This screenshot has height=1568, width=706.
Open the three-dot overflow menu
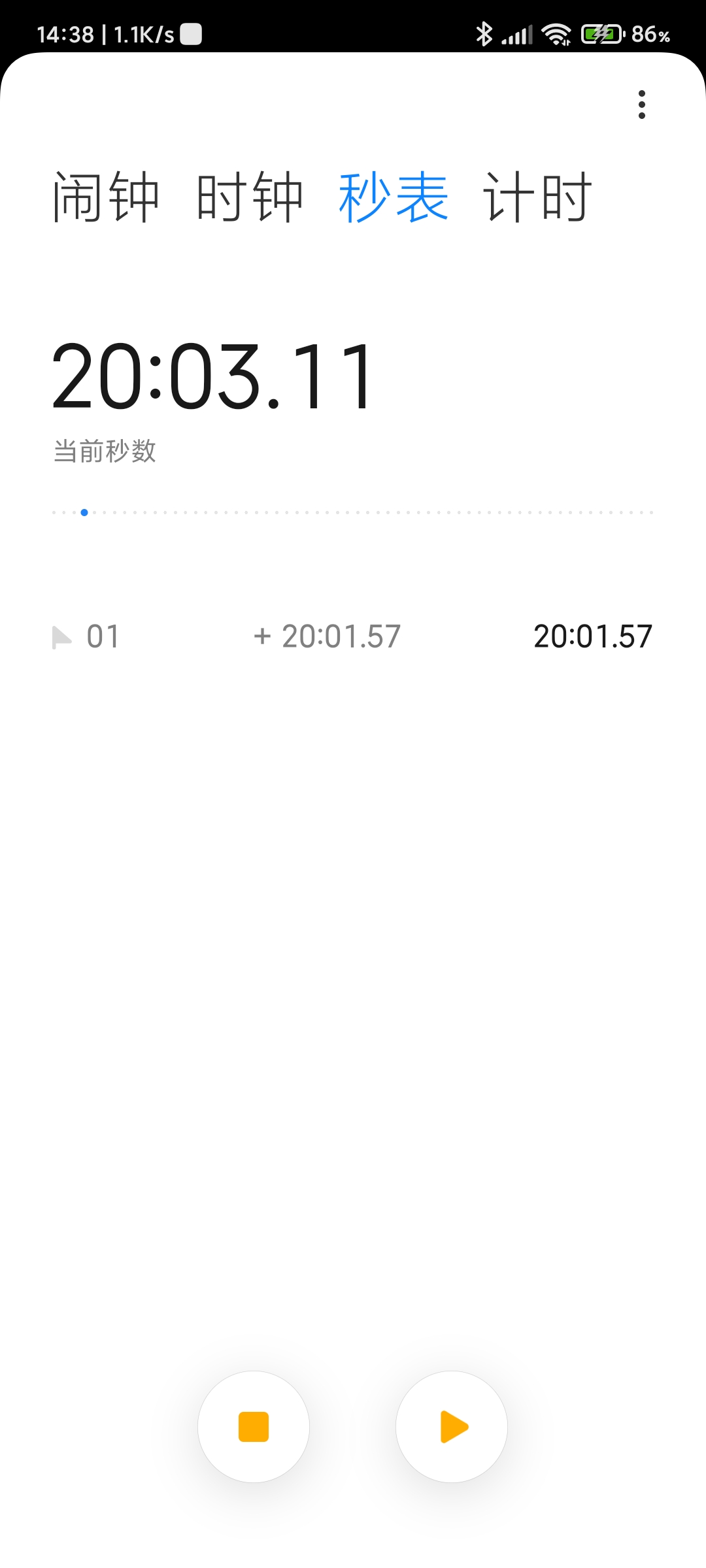coord(641,105)
